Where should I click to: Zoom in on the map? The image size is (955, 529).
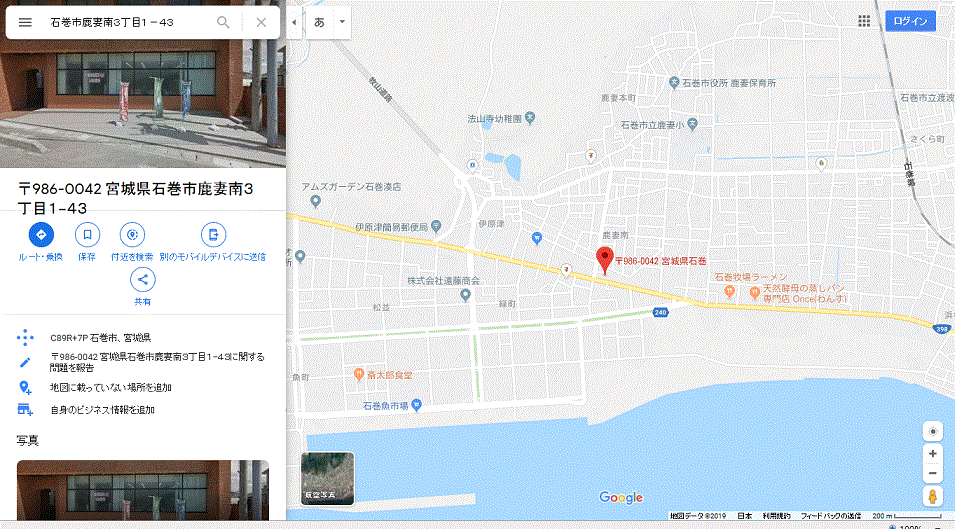click(933, 453)
